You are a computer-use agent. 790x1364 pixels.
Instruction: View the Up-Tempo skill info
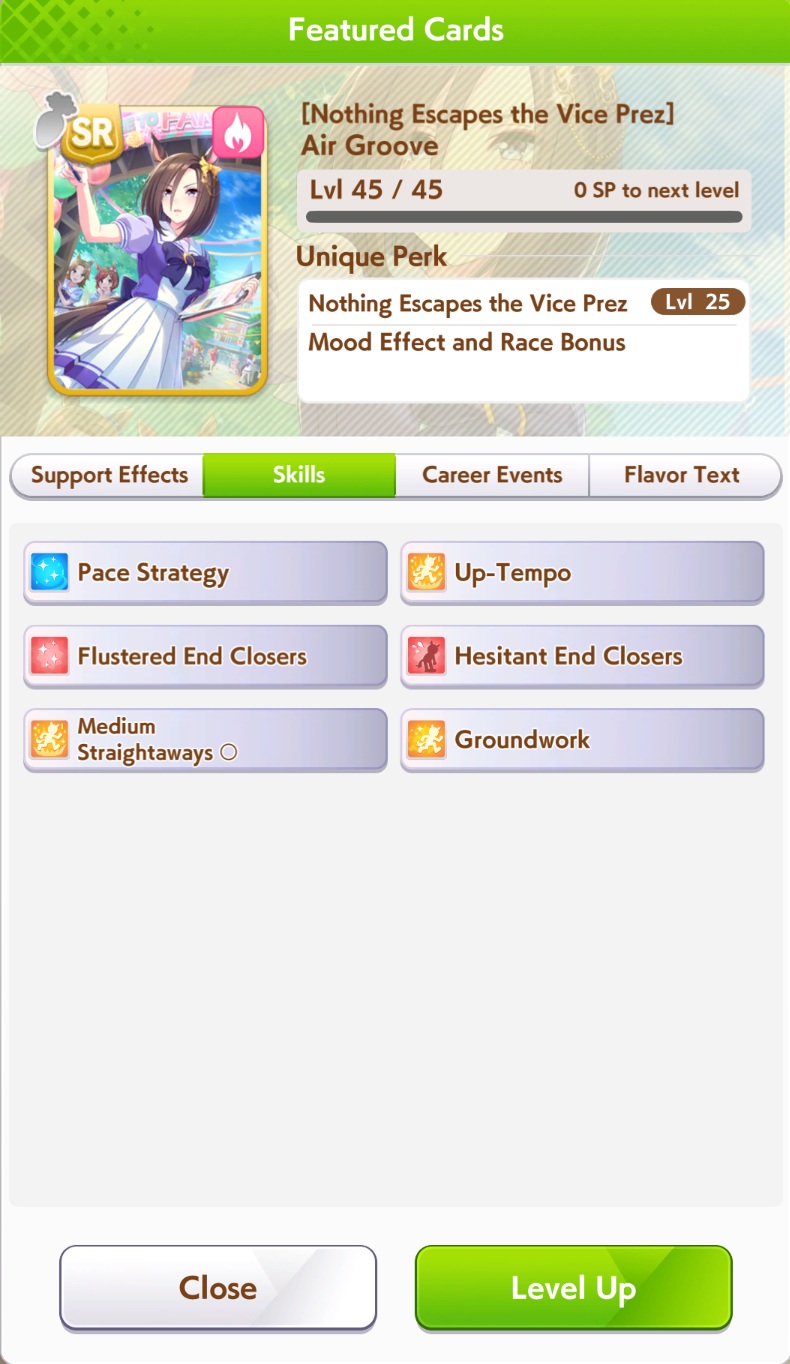point(582,573)
